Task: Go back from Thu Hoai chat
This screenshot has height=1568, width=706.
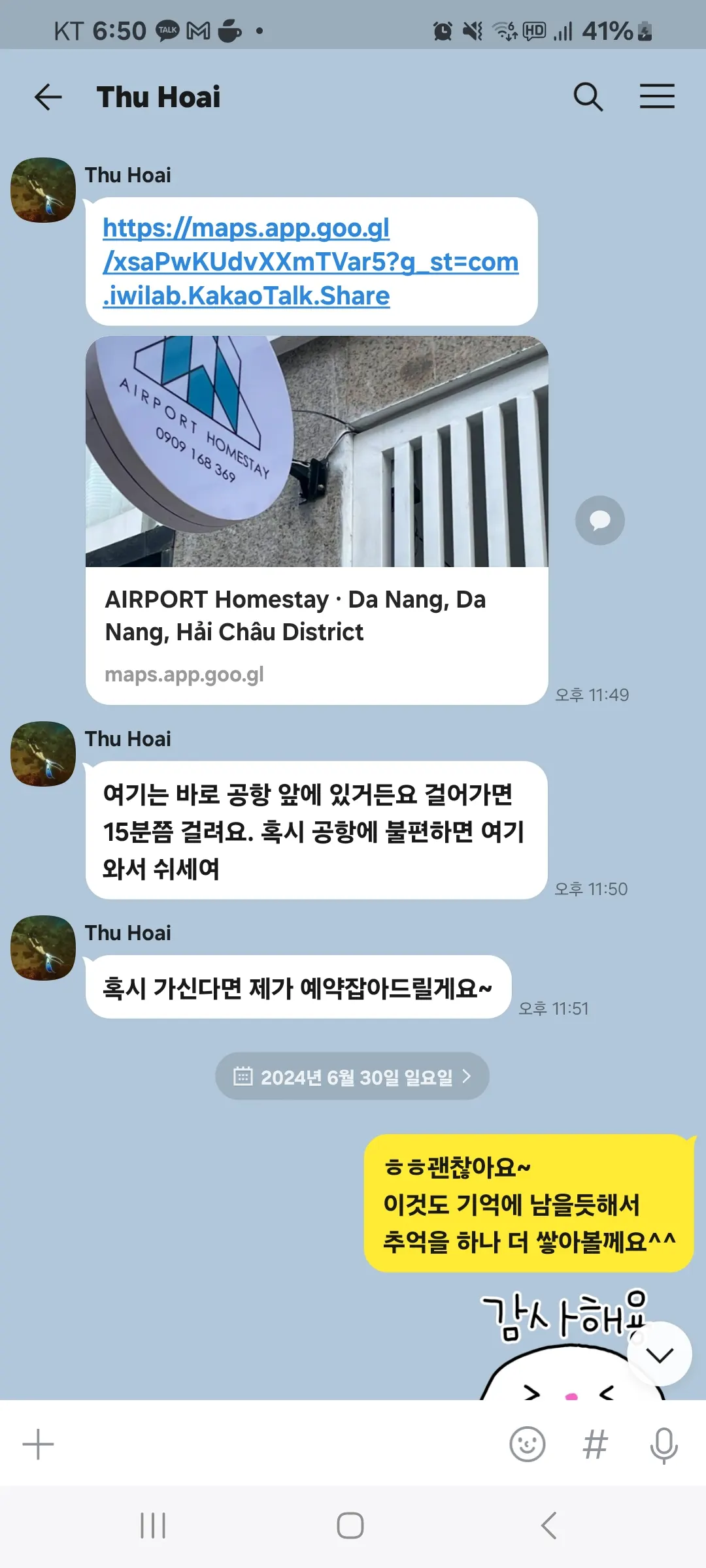Action: pos(48,97)
